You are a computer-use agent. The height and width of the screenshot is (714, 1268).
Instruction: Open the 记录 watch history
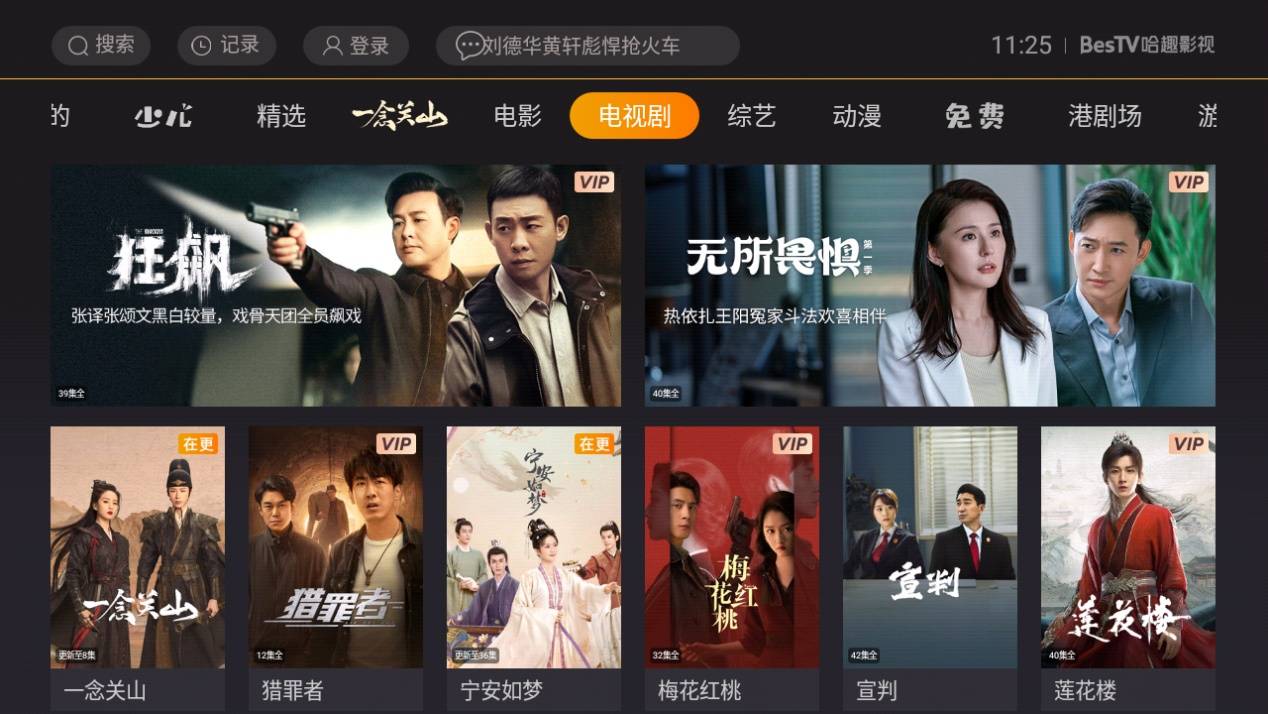tap(226, 46)
